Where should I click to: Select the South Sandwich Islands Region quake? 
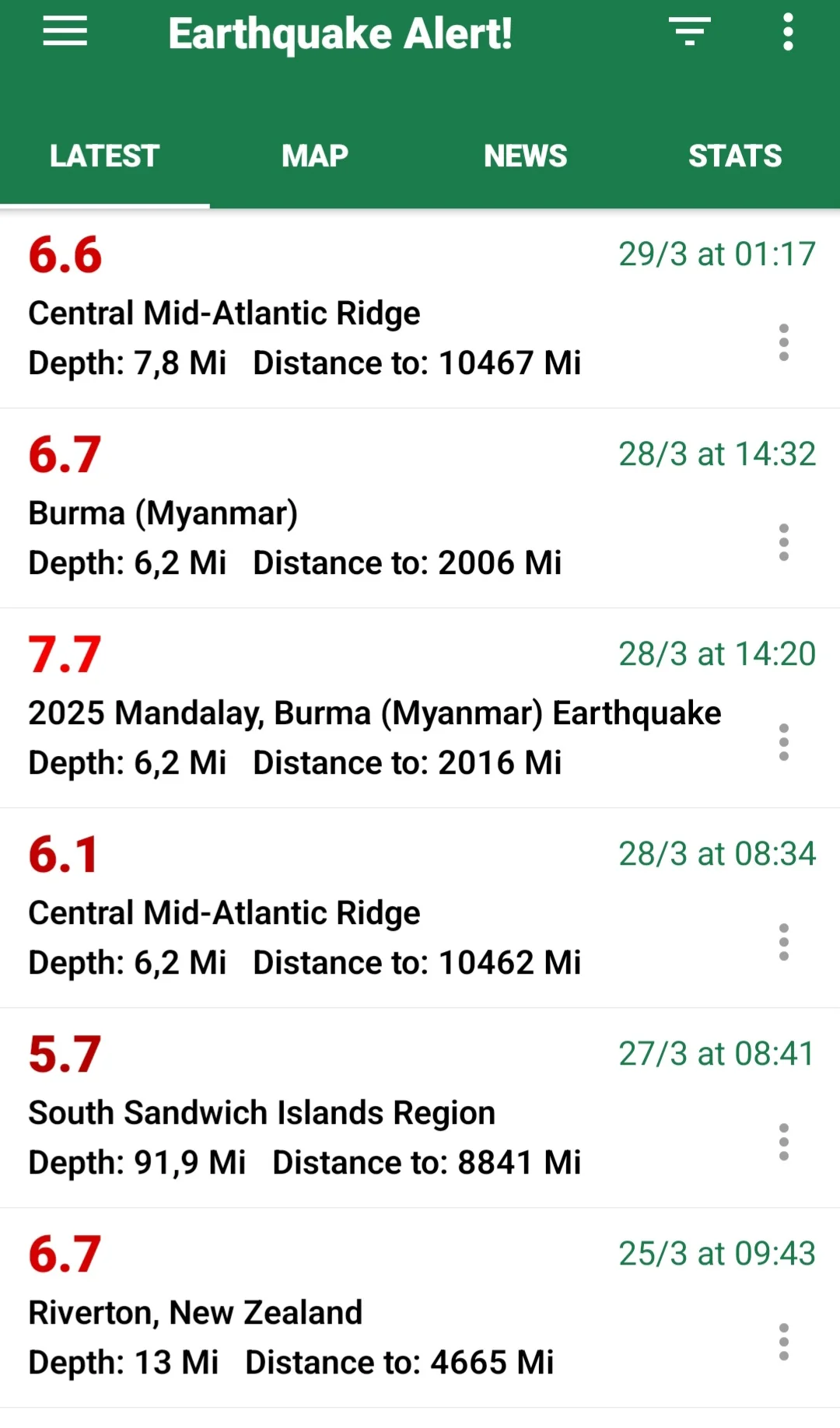(x=350, y=1108)
